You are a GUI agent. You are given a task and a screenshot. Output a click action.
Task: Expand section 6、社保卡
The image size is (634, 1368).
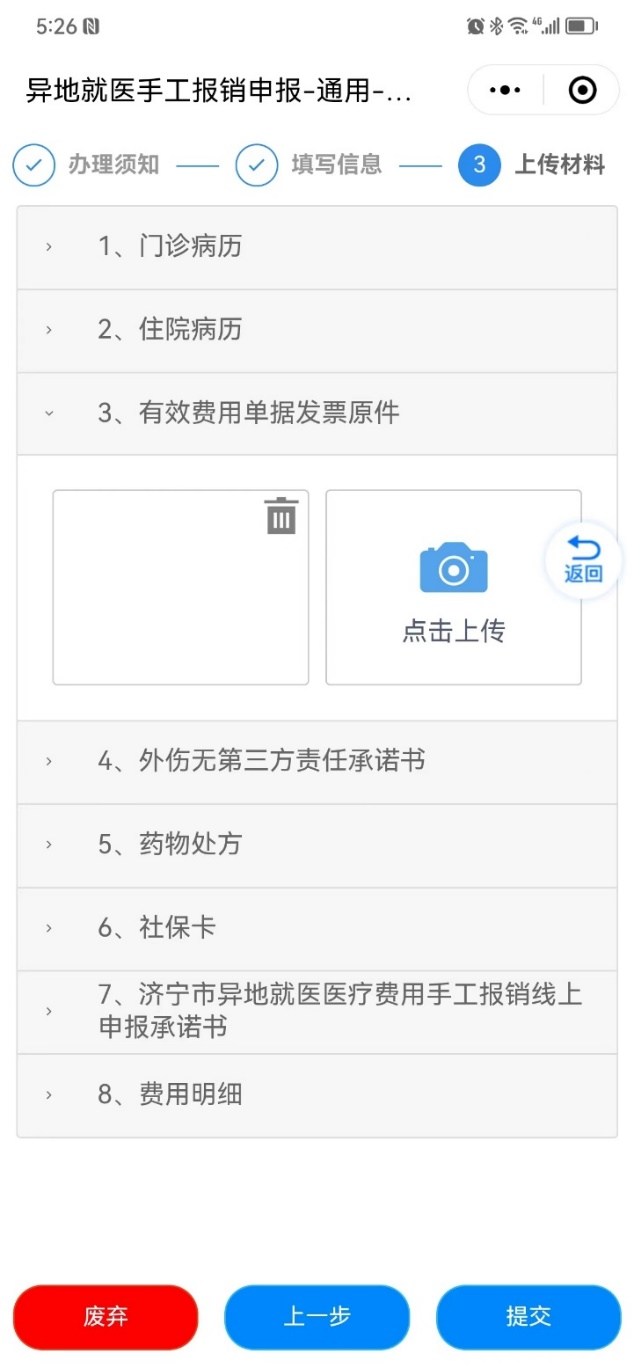coord(317,928)
